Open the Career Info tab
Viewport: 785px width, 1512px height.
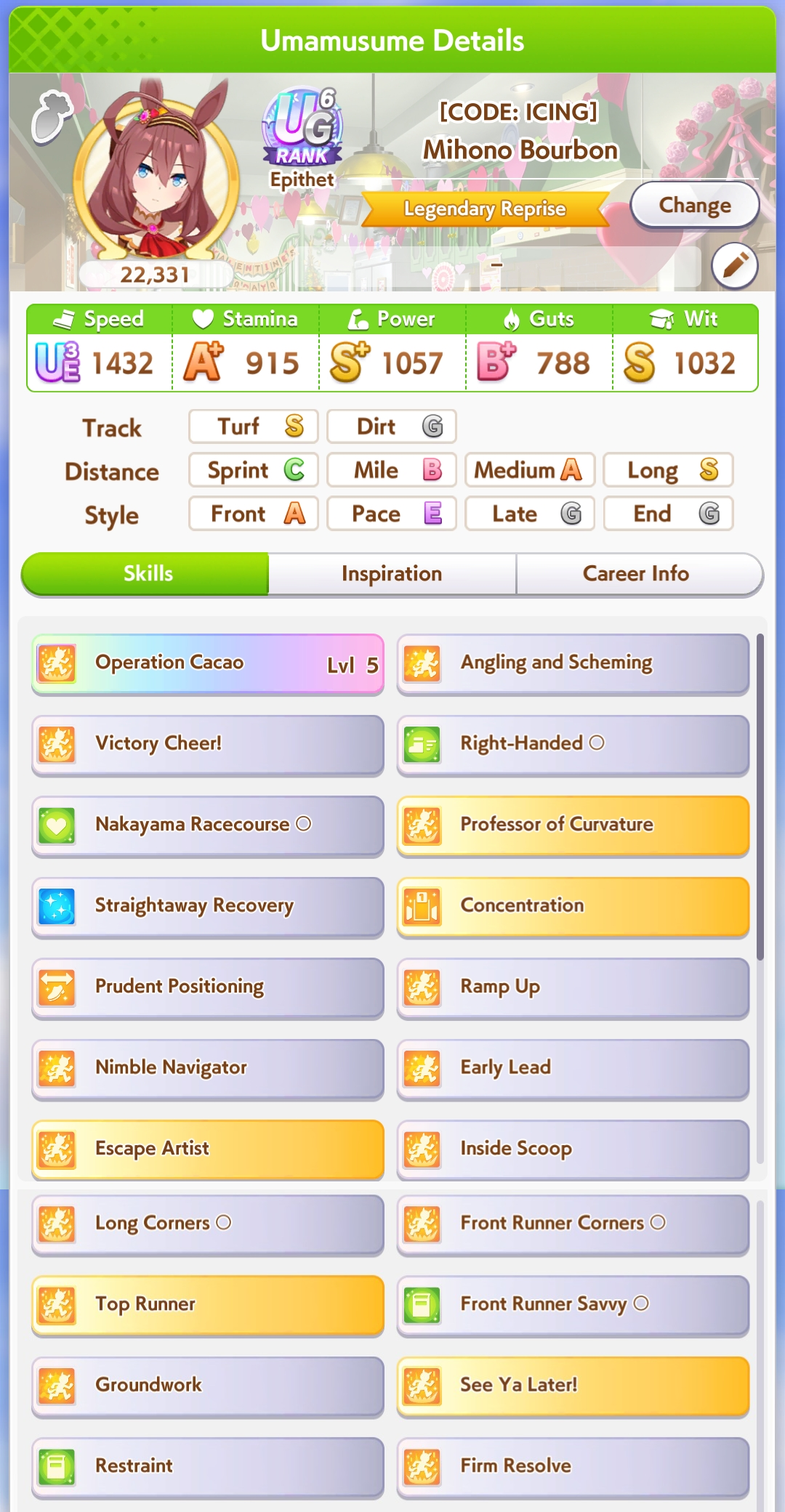(x=636, y=574)
